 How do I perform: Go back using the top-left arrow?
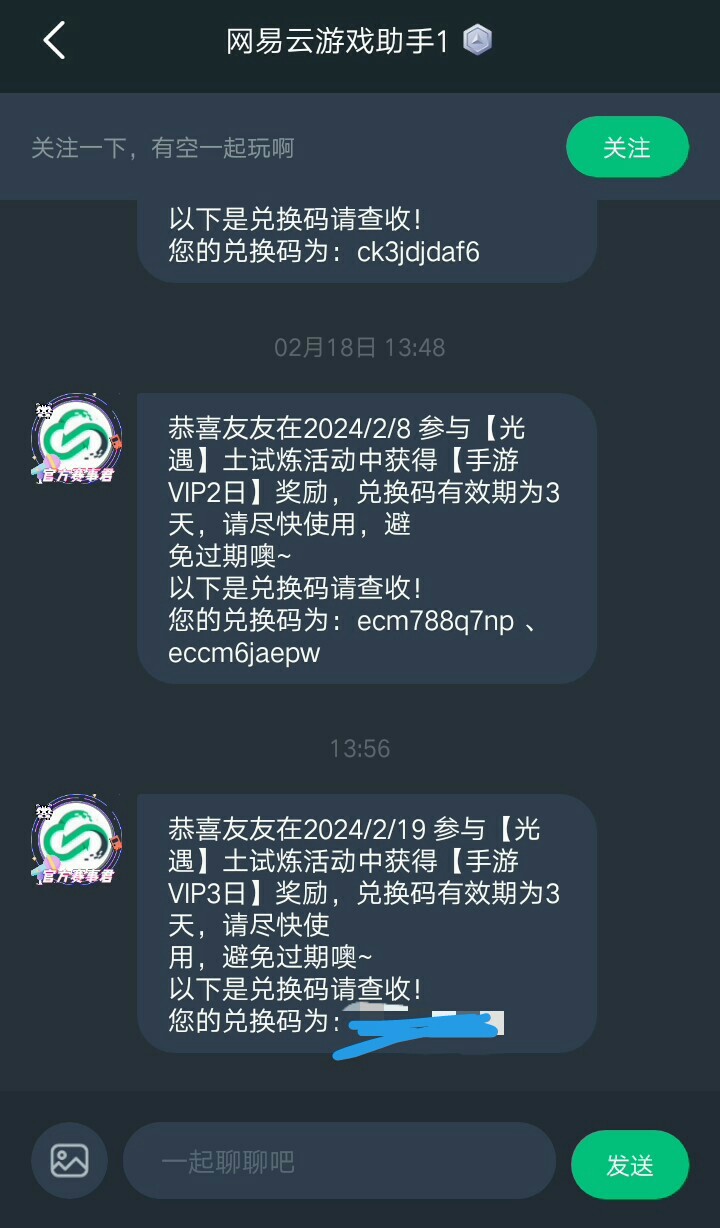point(54,41)
